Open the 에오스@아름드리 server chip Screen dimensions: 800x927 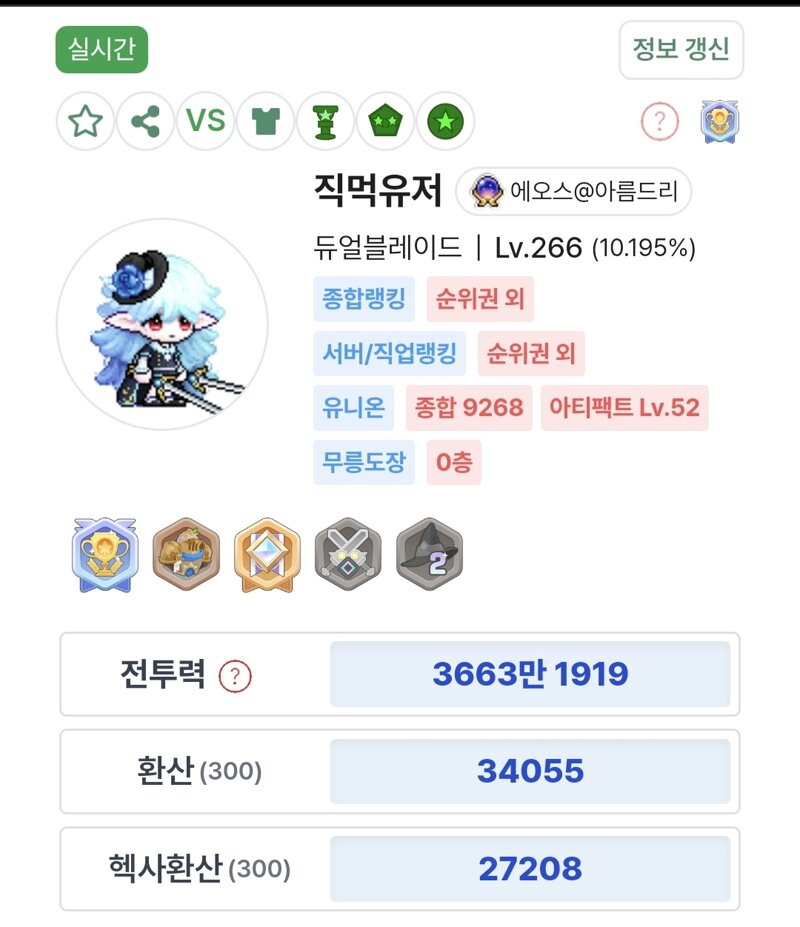[x=573, y=191]
